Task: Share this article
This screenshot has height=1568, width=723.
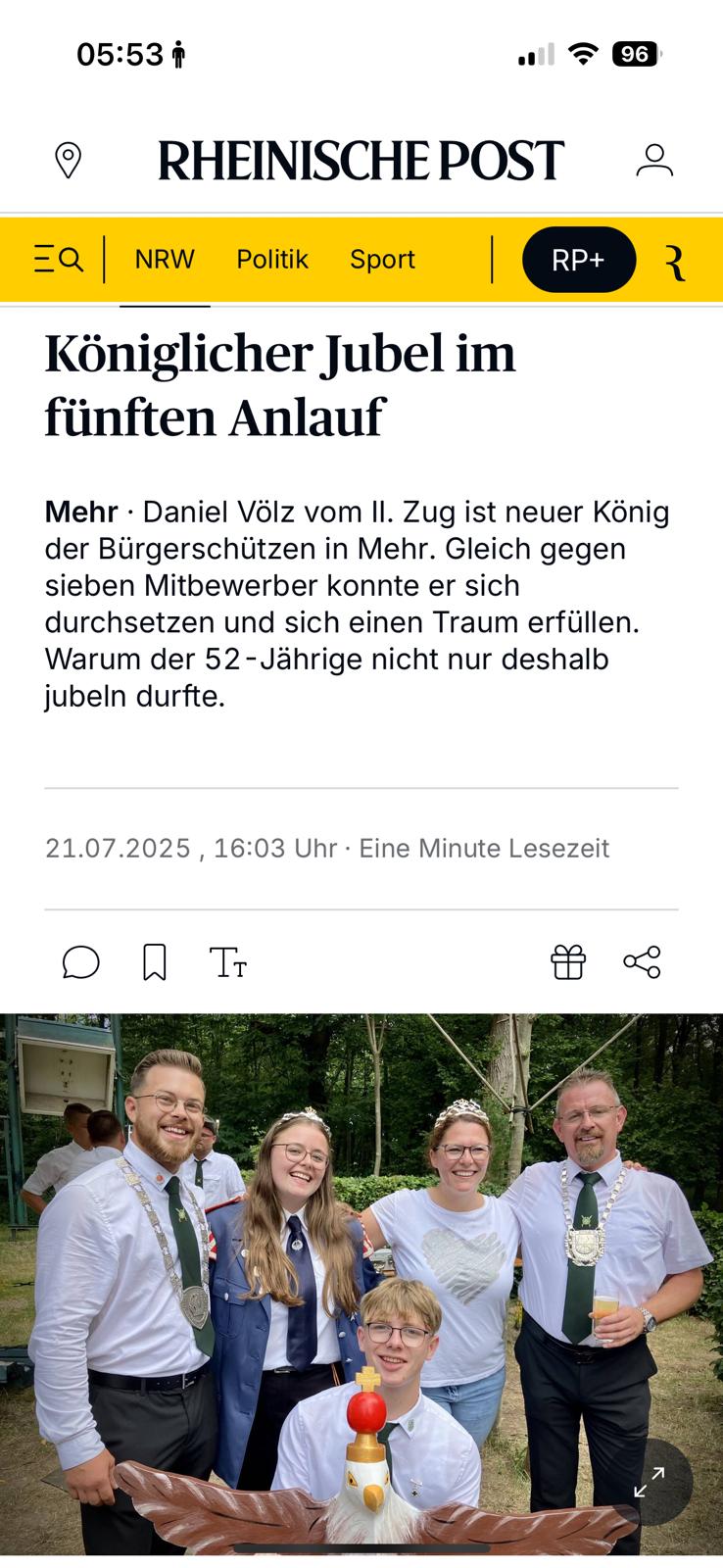Action: pyautogui.click(x=643, y=962)
